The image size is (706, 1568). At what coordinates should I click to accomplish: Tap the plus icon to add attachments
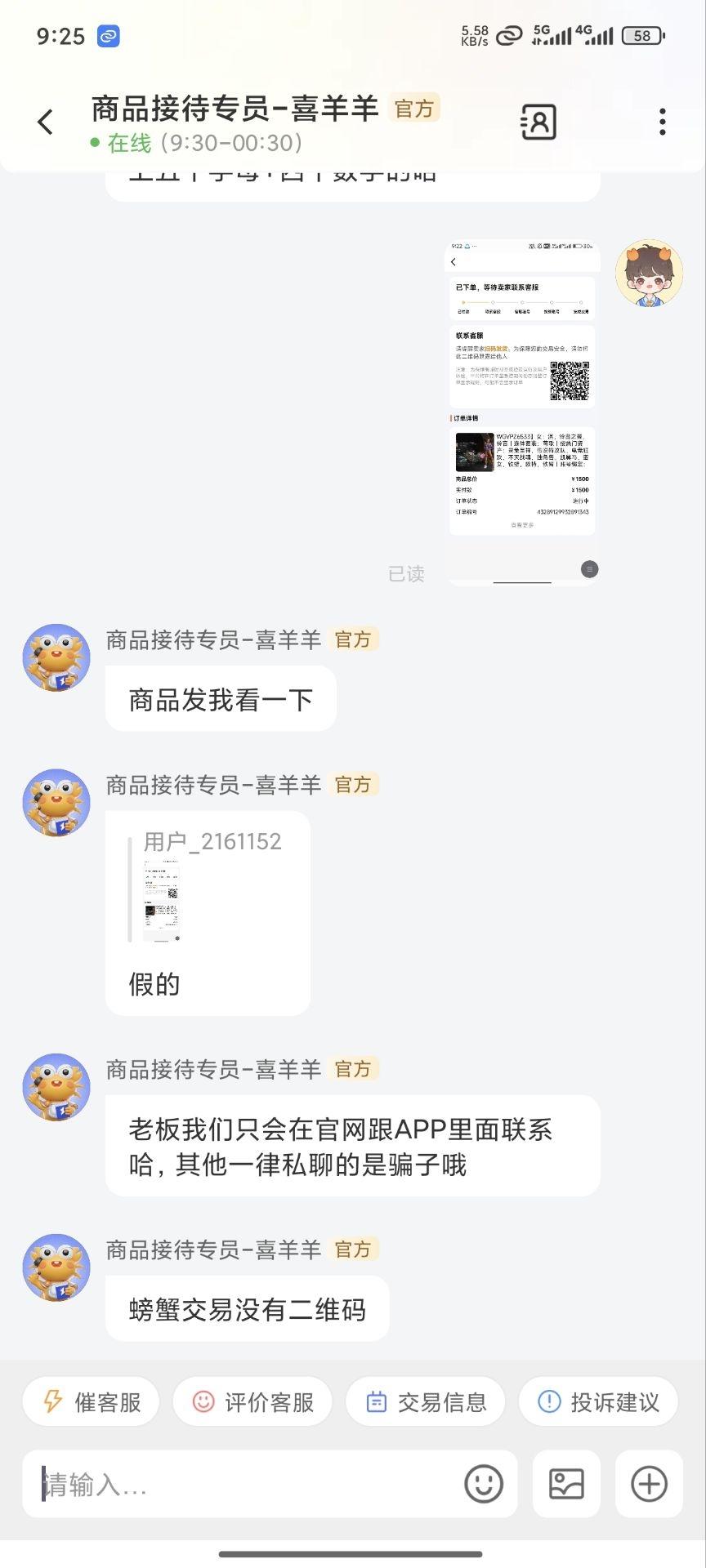click(649, 1484)
